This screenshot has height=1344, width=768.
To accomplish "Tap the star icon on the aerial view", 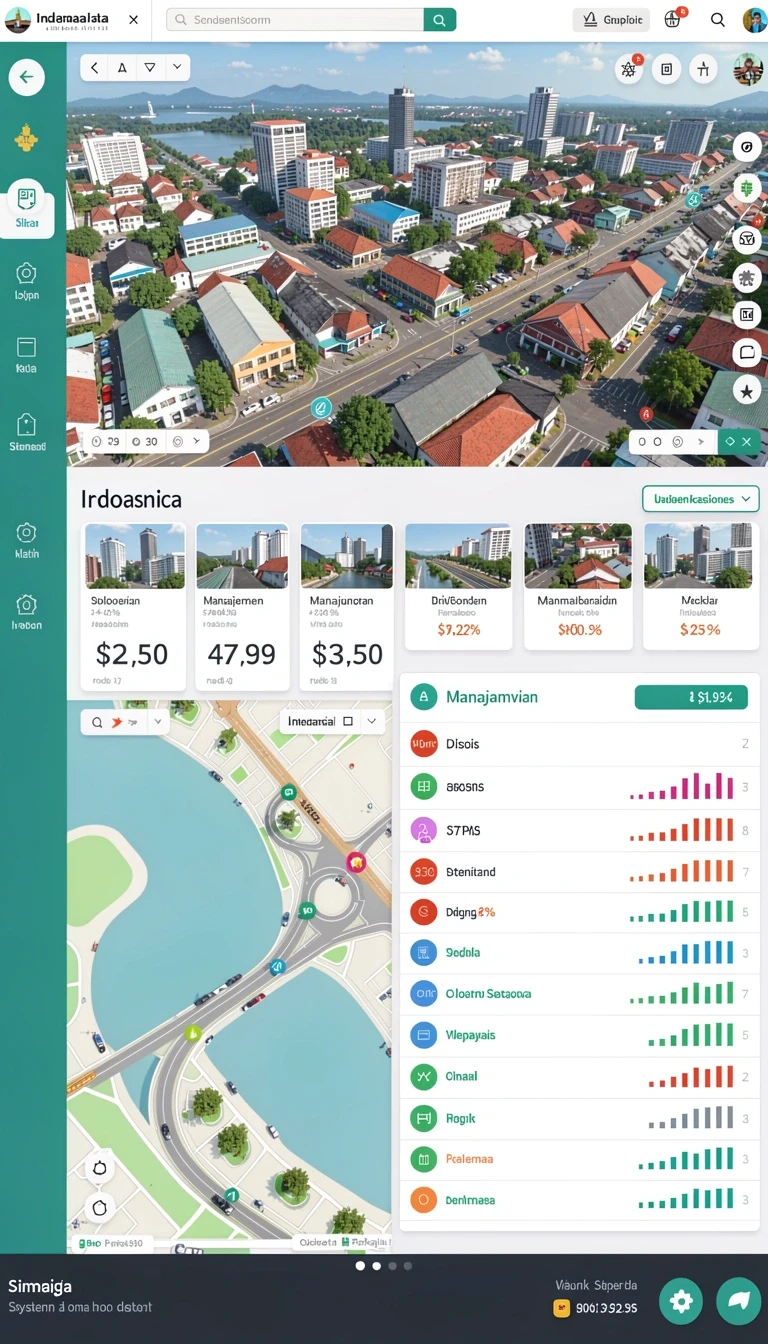I will coord(747,391).
